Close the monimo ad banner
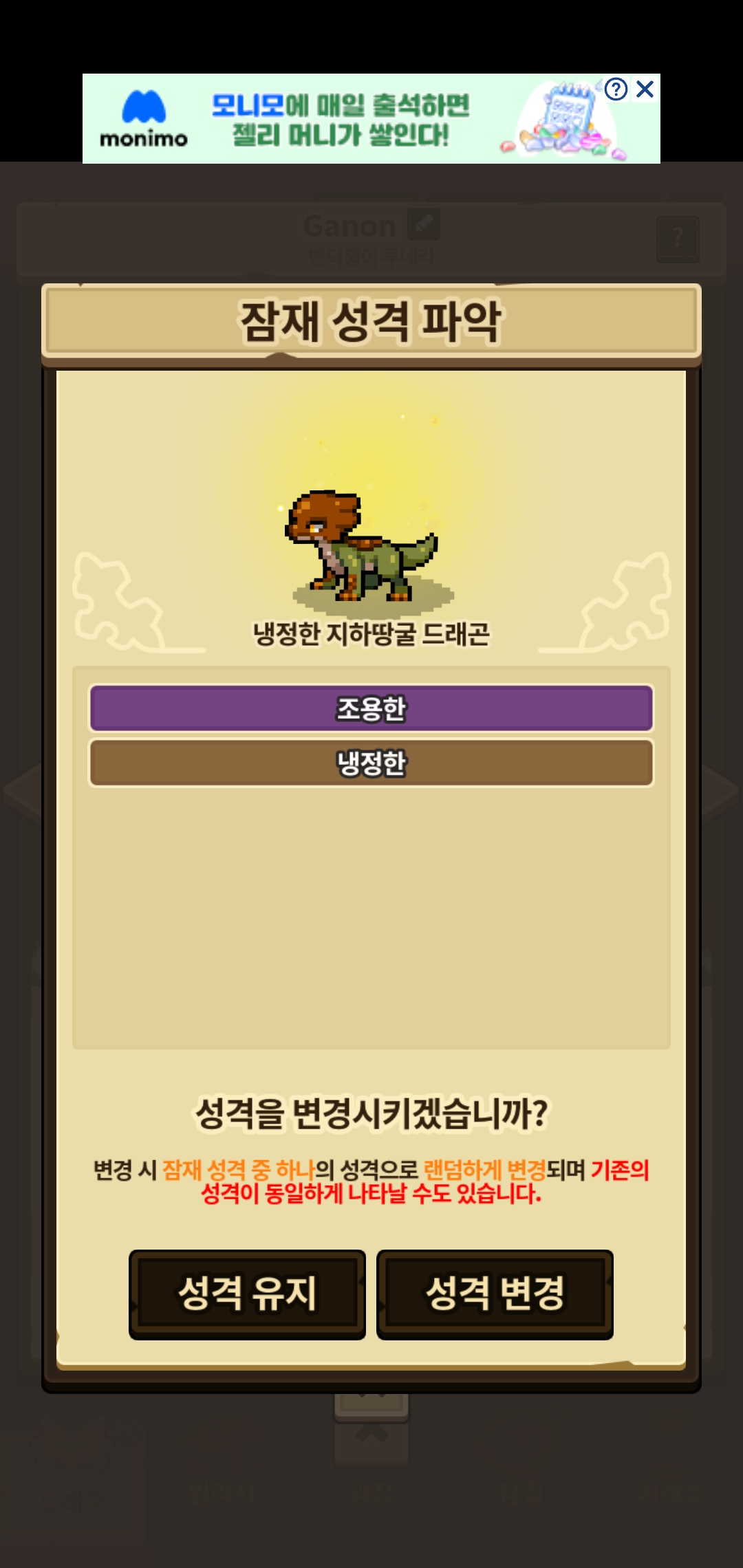This screenshot has height=1568, width=743. point(645,89)
